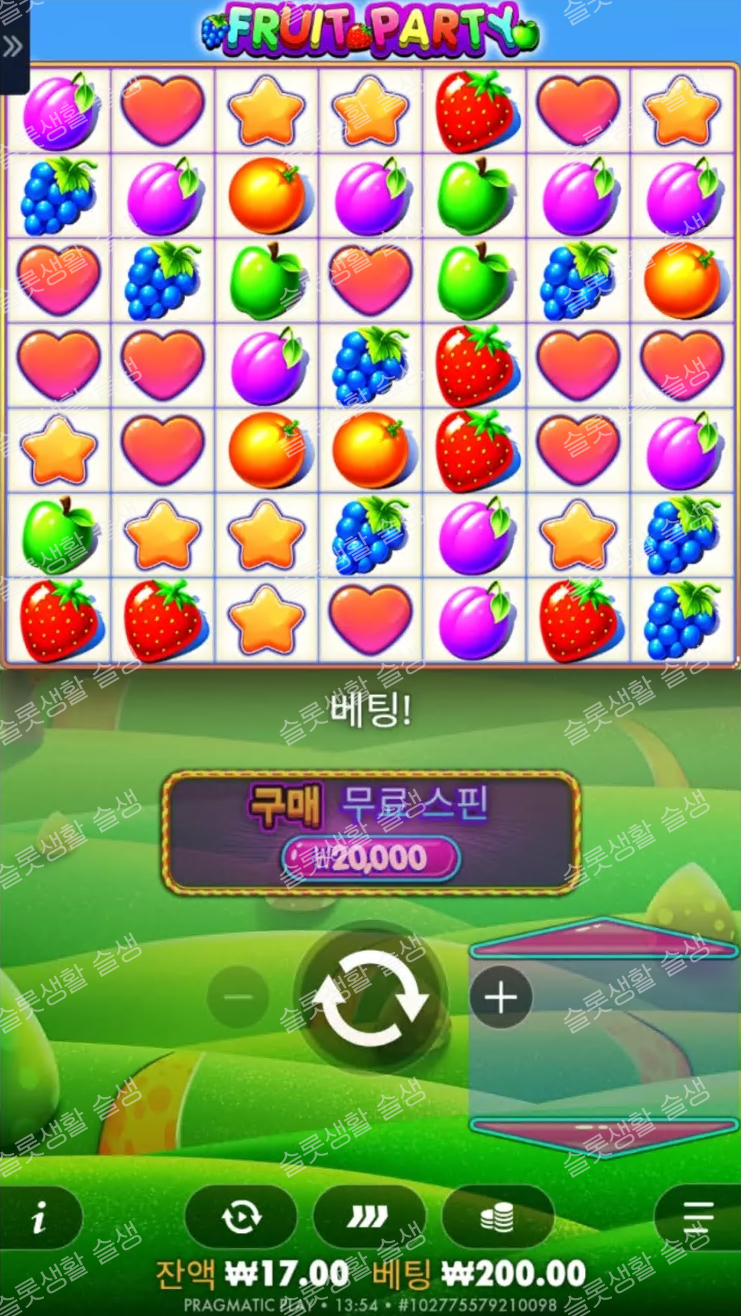The image size is (741, 1316).
Task: Expand the side panel arrows
Action: (13, 47)
